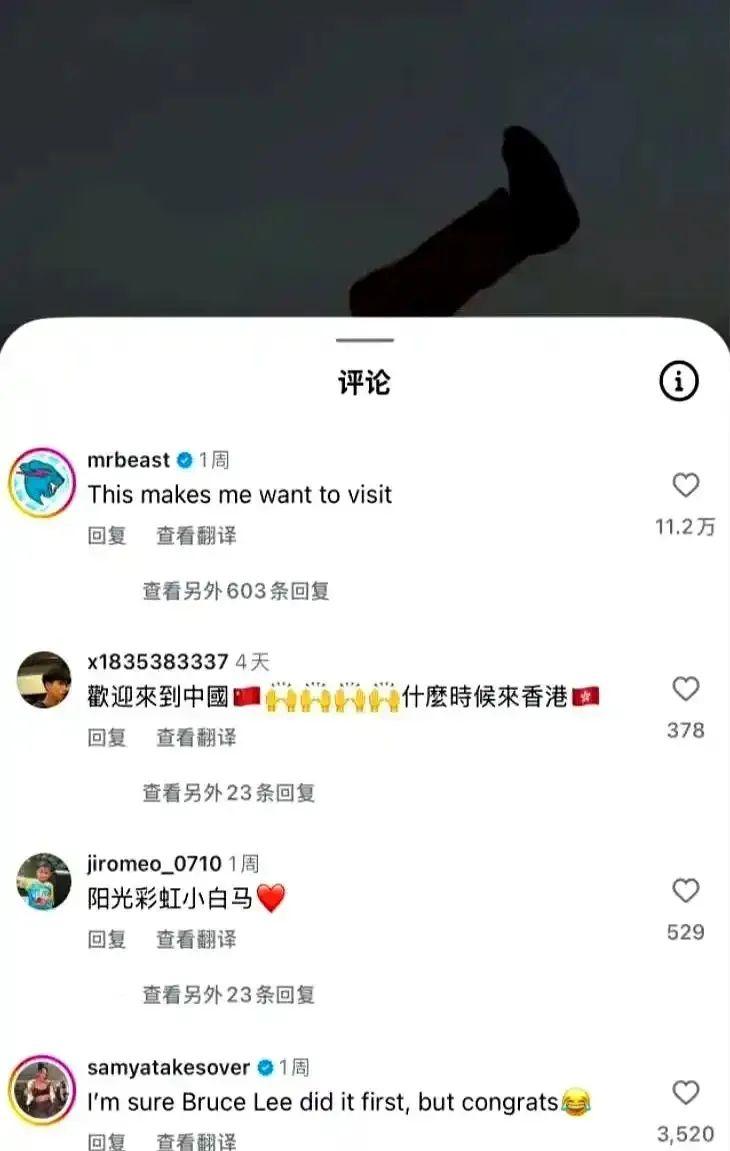The image size is (730, 1151).
Task: Like x1835383337's comment
Action: coord(685,689)
